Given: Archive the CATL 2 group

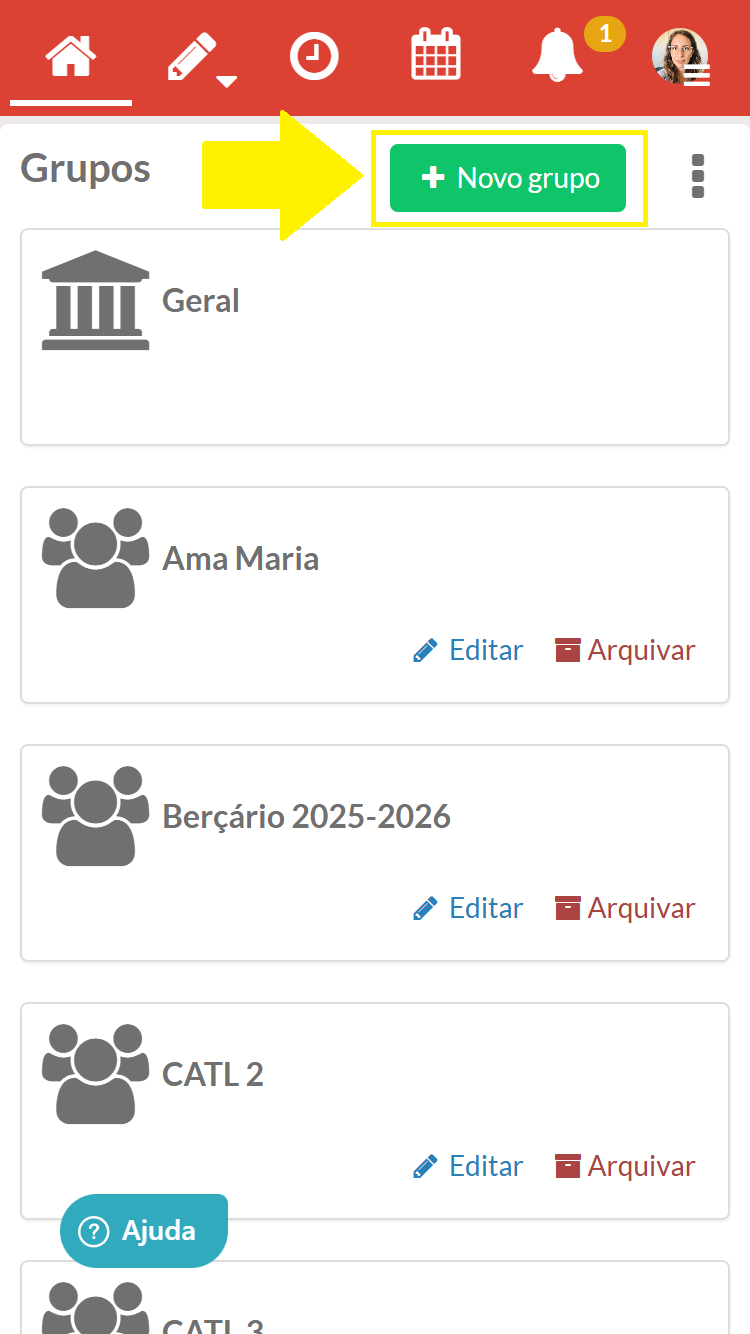Looking at the screenshot, I should (x=625, y=1166).
